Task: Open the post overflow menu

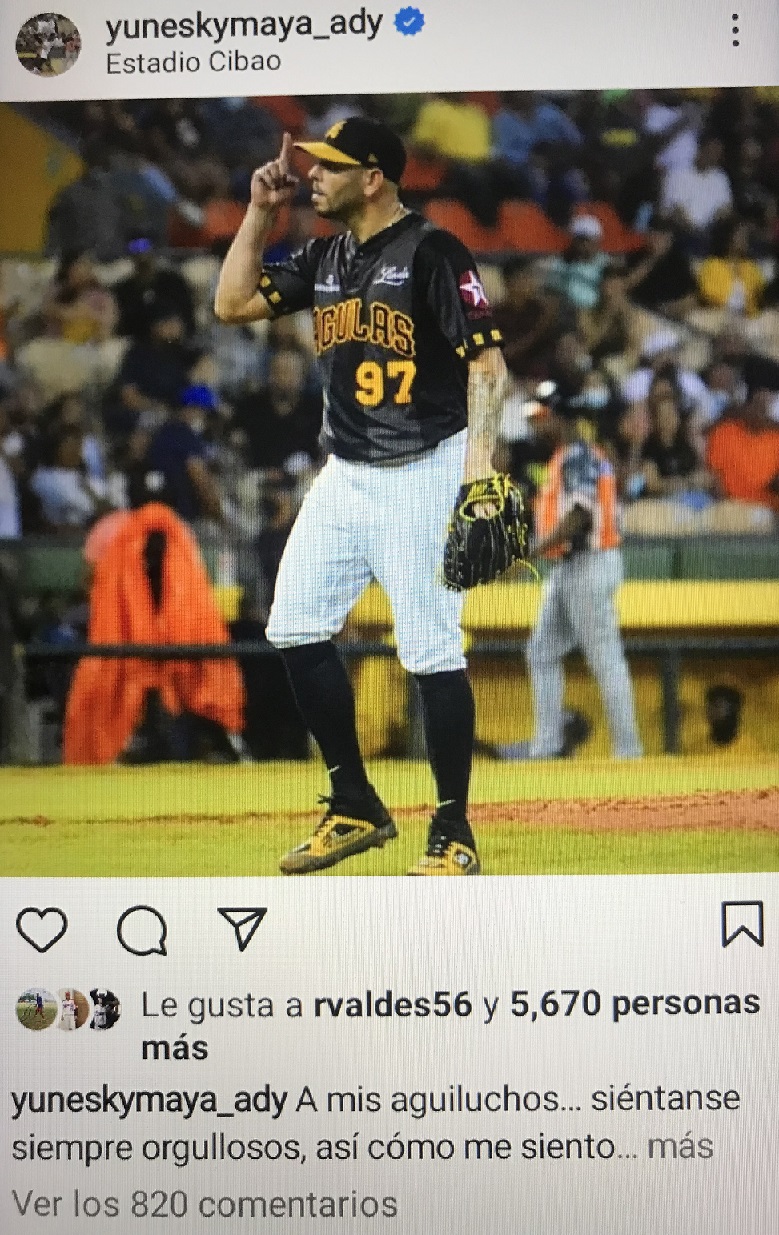Action: click(735, 30)
